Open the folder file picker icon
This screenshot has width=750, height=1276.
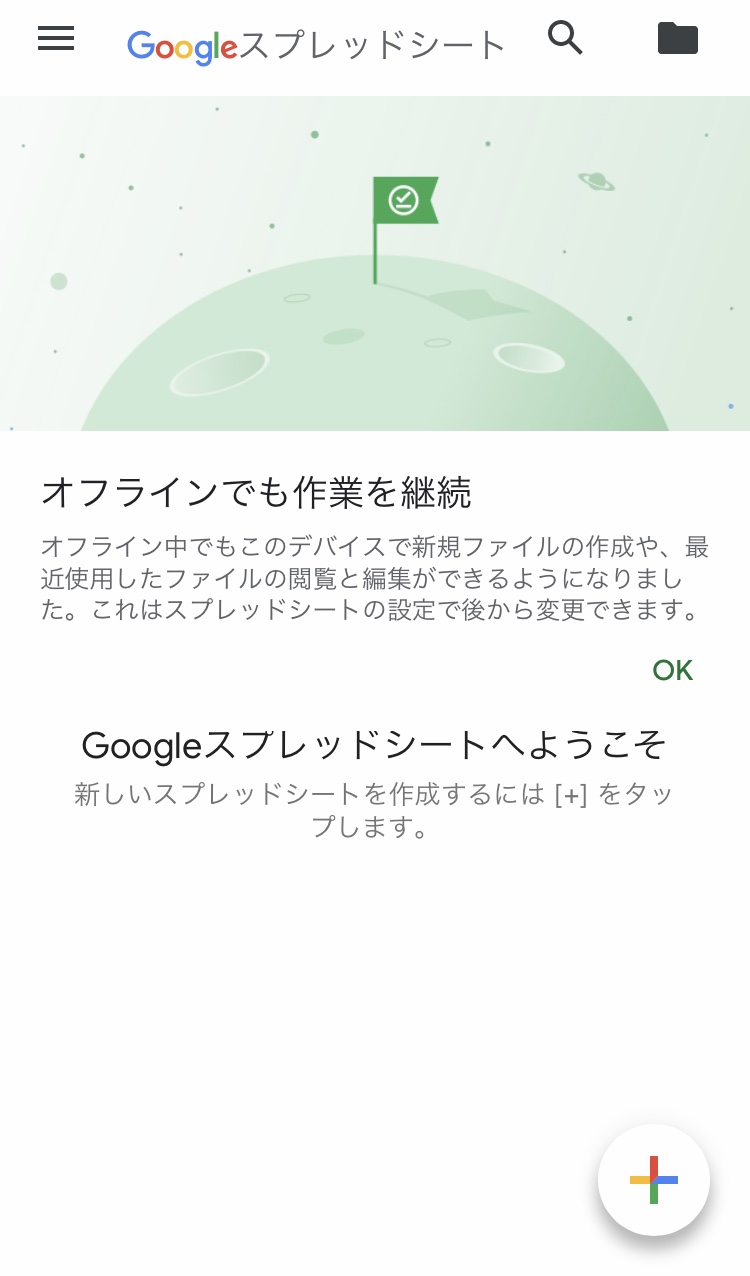(678, 38)
